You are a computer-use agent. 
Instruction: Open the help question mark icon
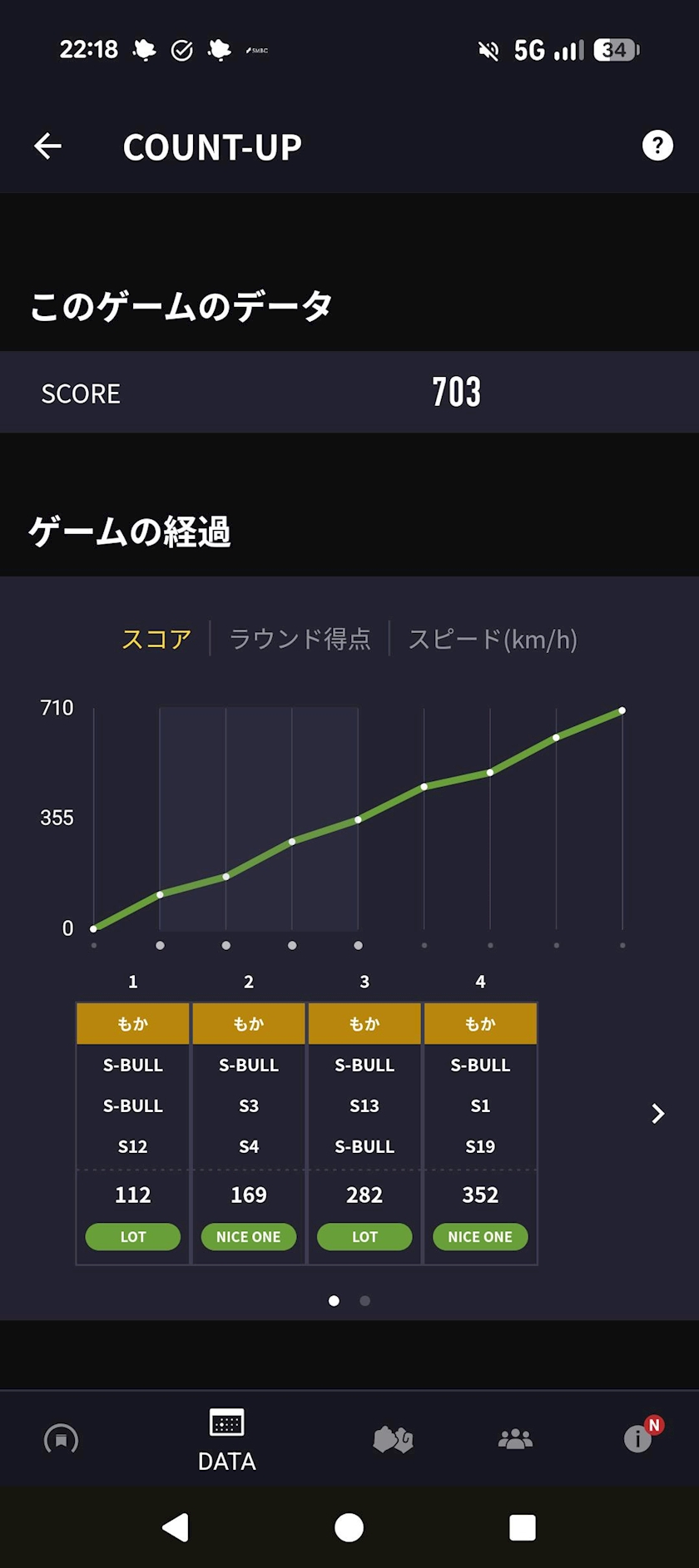click(657, 146)
